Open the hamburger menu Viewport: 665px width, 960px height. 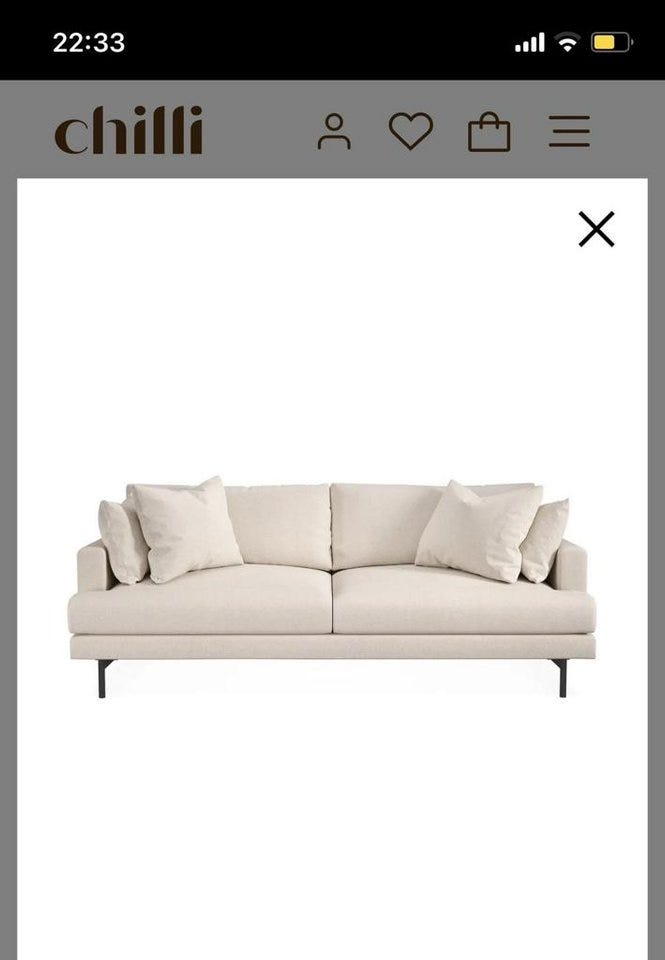569,132
